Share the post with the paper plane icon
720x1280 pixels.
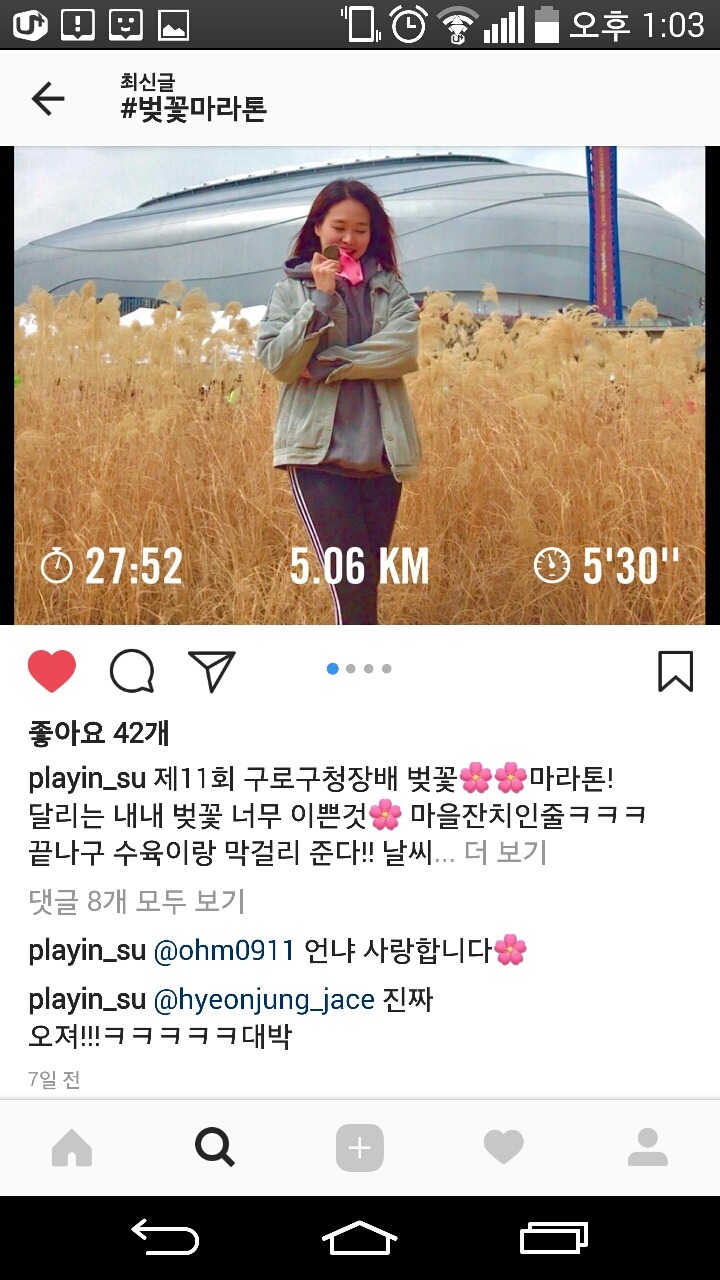[x=212, y=671]
